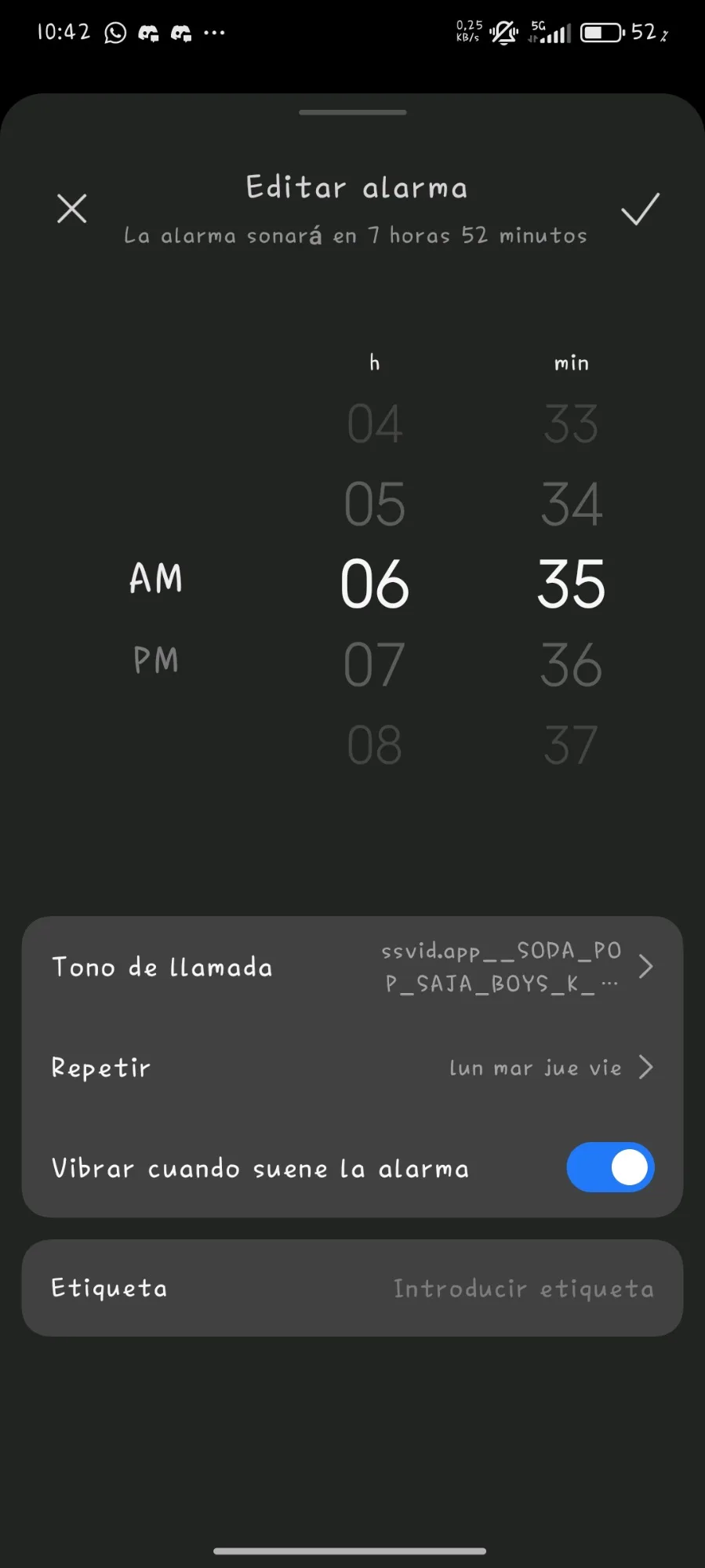Viewport: 705px width, 1568px height.
Task: Select minute 34 in the picker
Action: [x=571, y=504]
